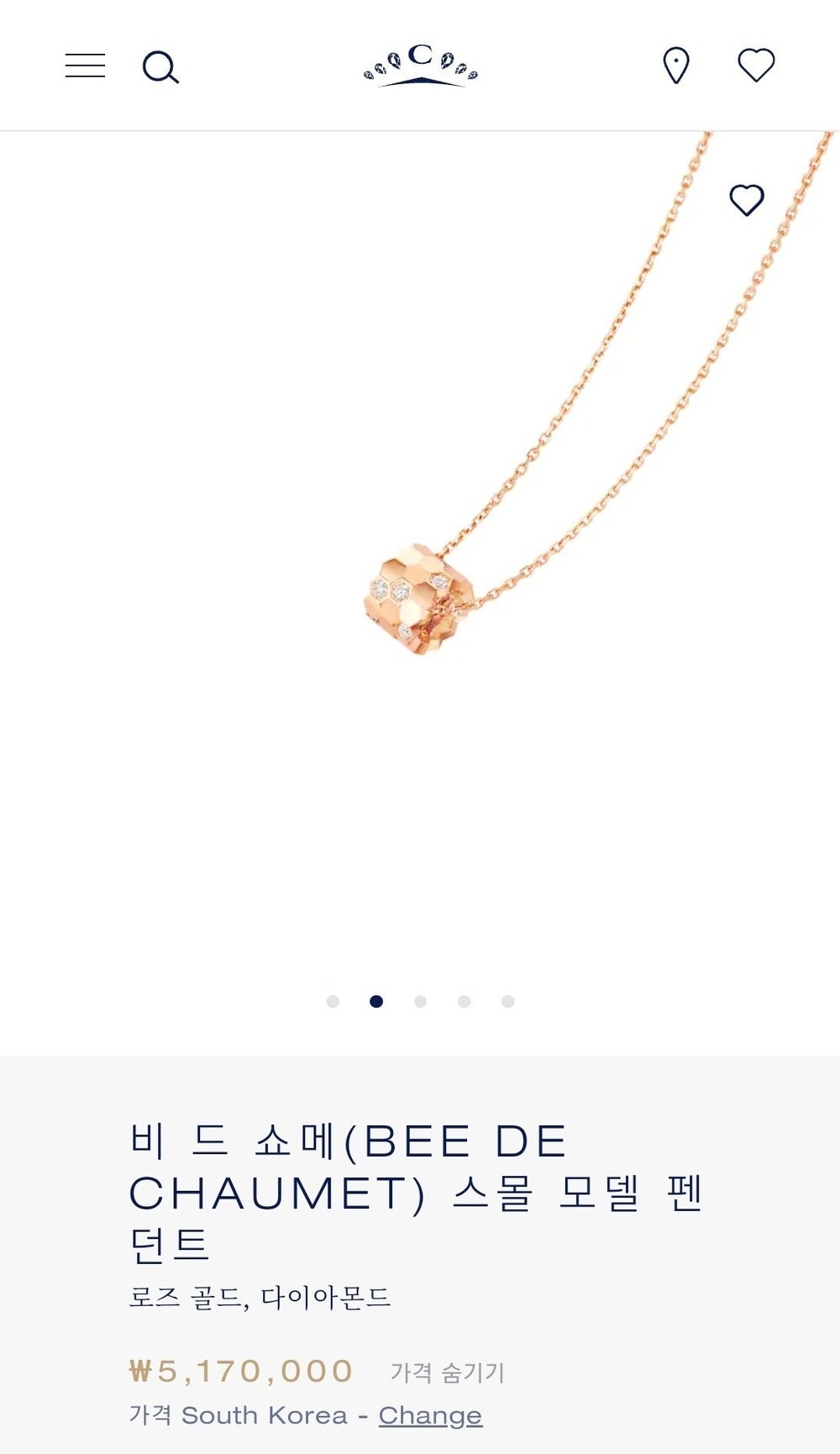Open the search icon
This screenshot has height=1454, width=840.
[x=160, y=67]
